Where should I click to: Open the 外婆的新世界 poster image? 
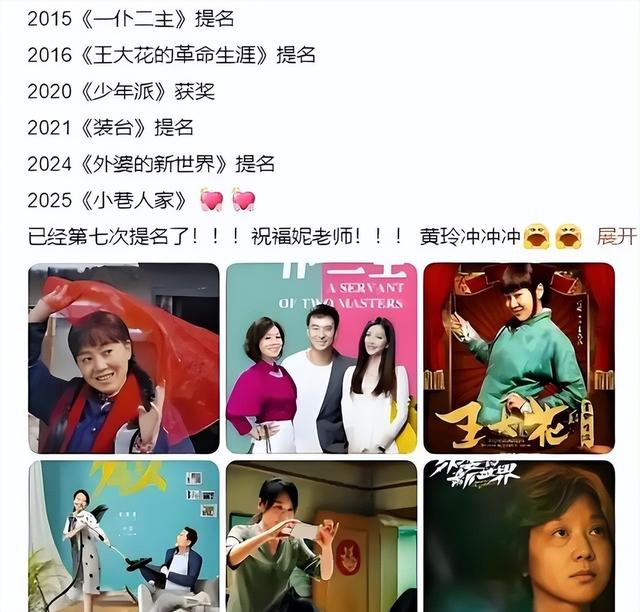[x=518, y=536]
